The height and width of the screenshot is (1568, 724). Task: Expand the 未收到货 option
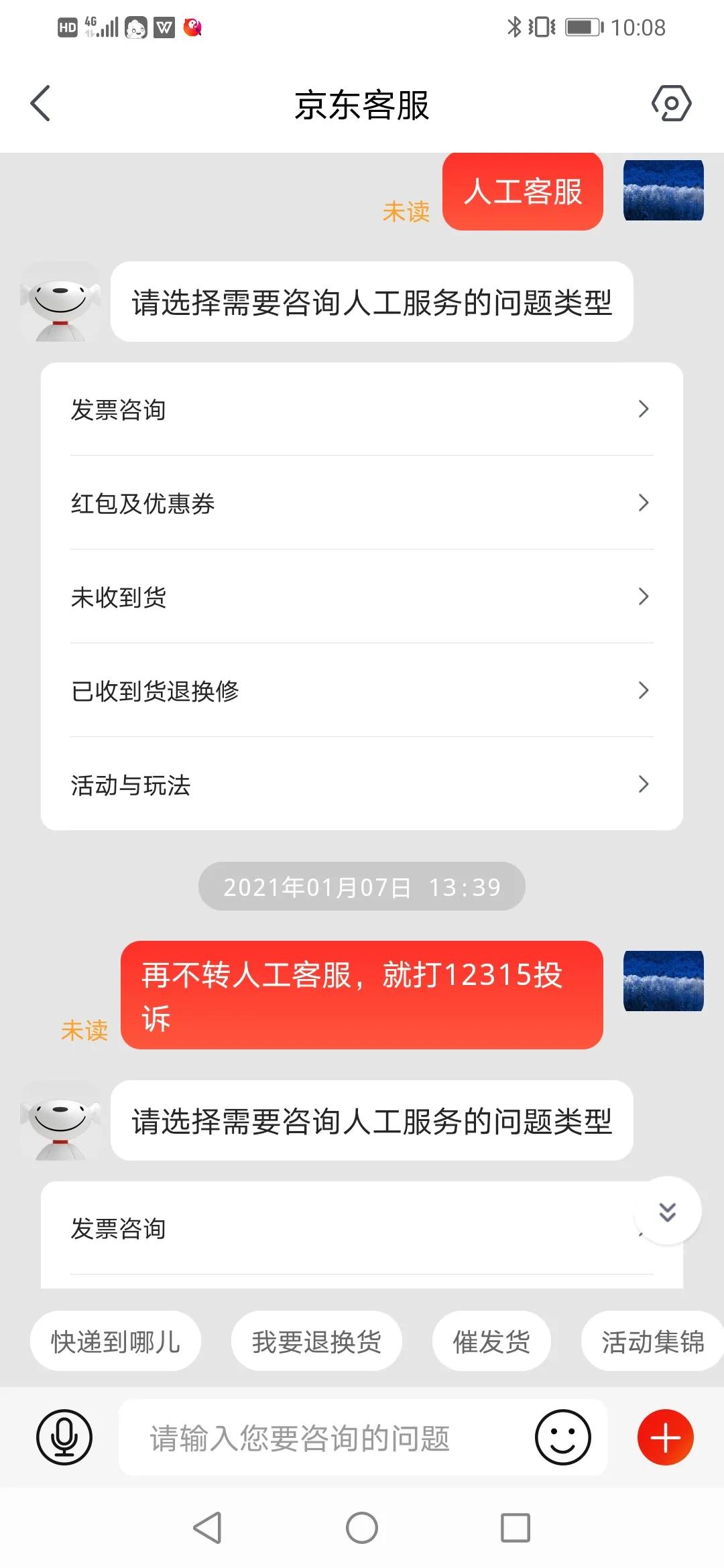[362, 598]
